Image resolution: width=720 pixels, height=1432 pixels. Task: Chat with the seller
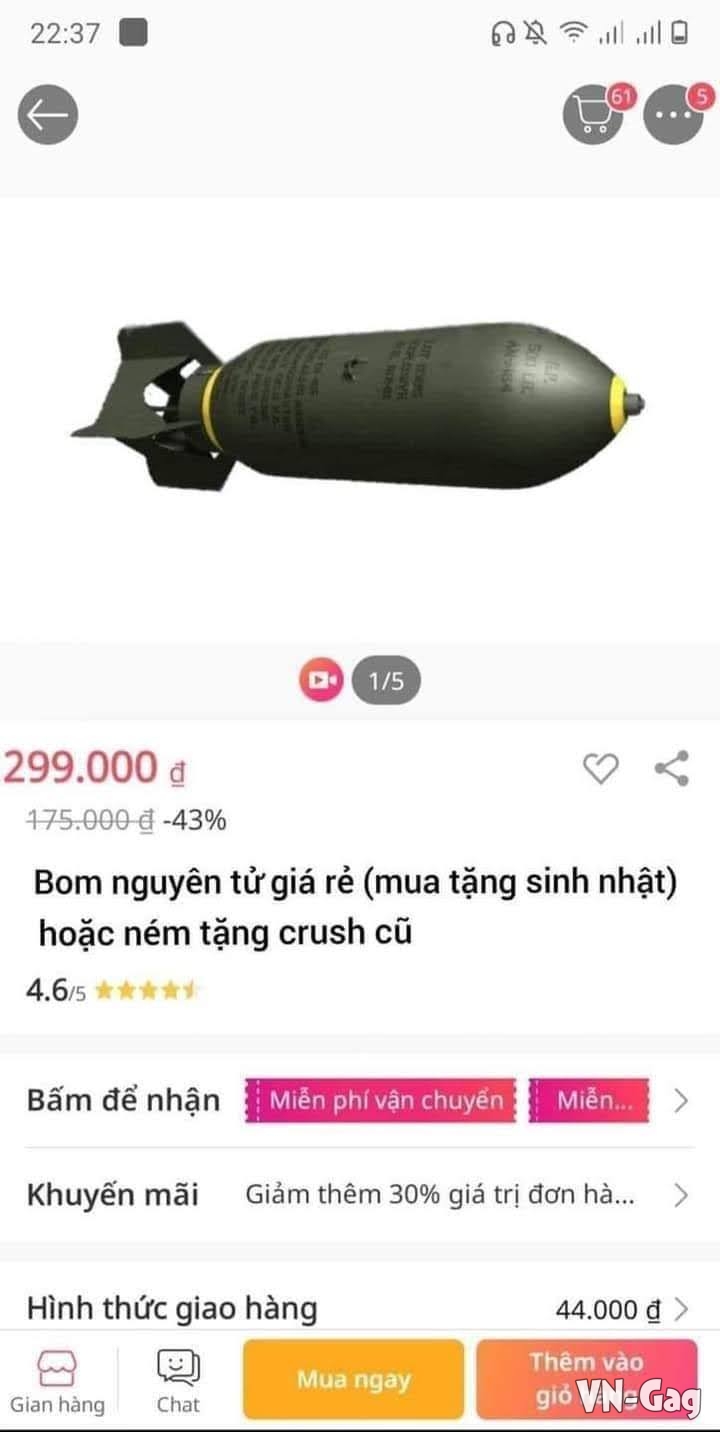[x=178, y=1381]
